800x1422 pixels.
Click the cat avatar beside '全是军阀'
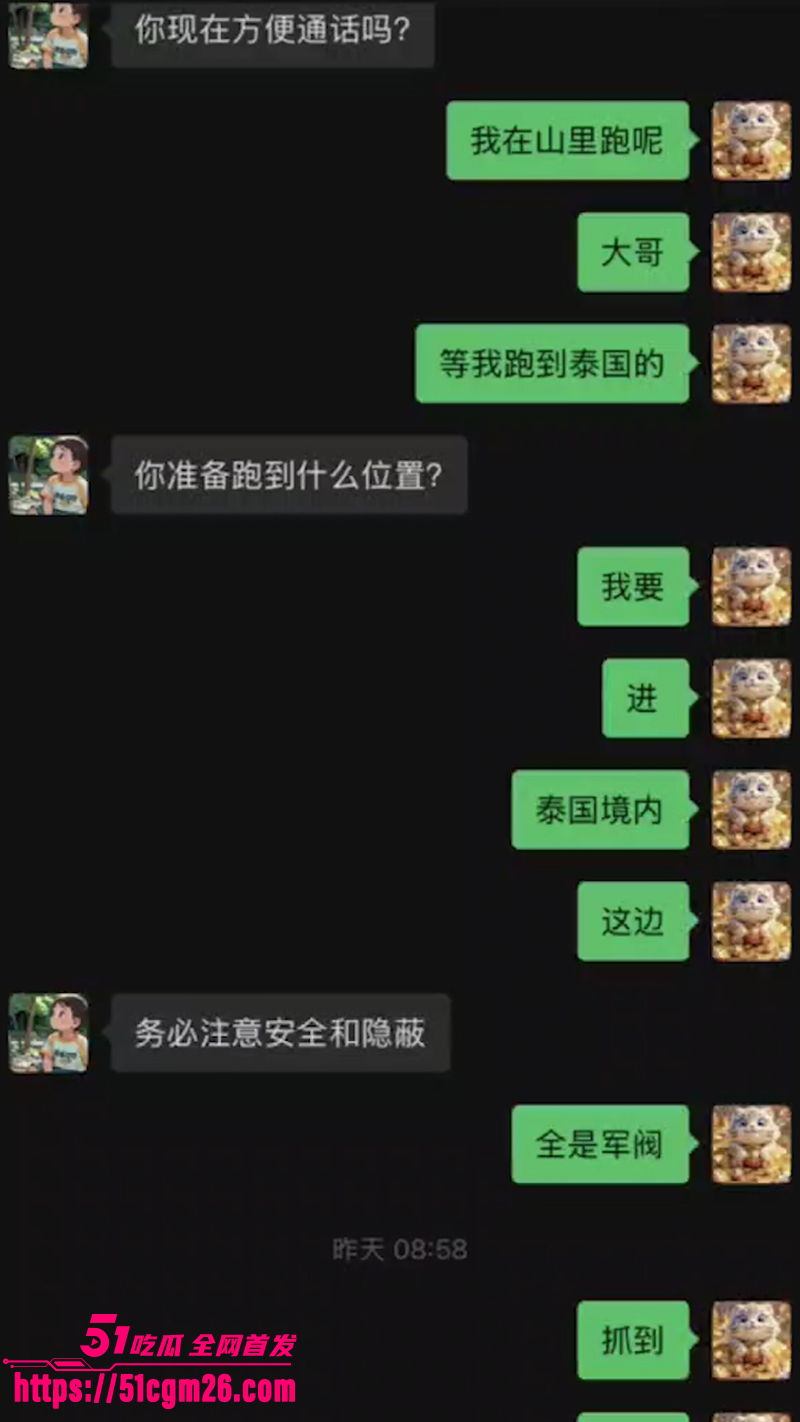750,1144
